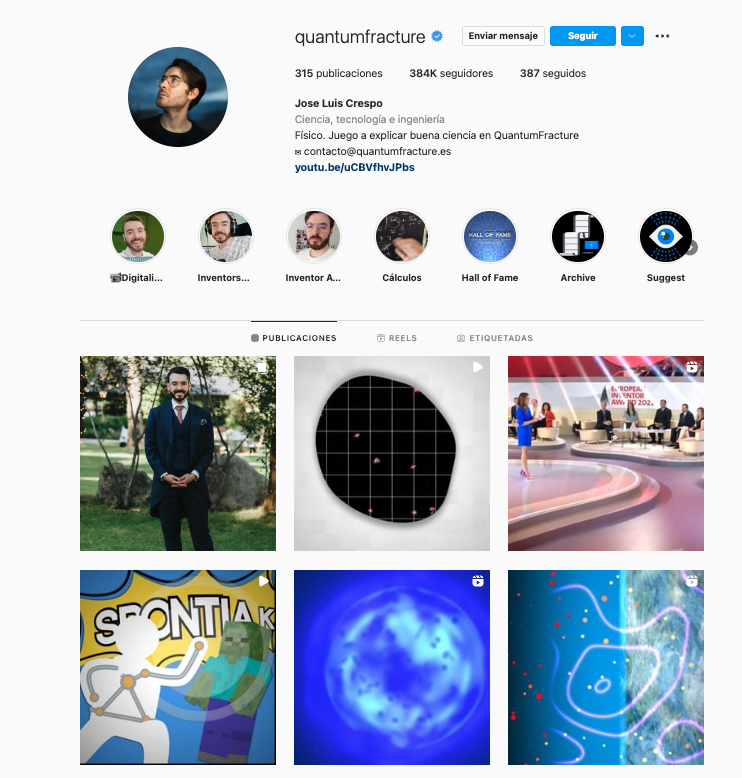742x778 pixels.
Task: Open the Inventor A... story highlight
Action: [314, 237]
